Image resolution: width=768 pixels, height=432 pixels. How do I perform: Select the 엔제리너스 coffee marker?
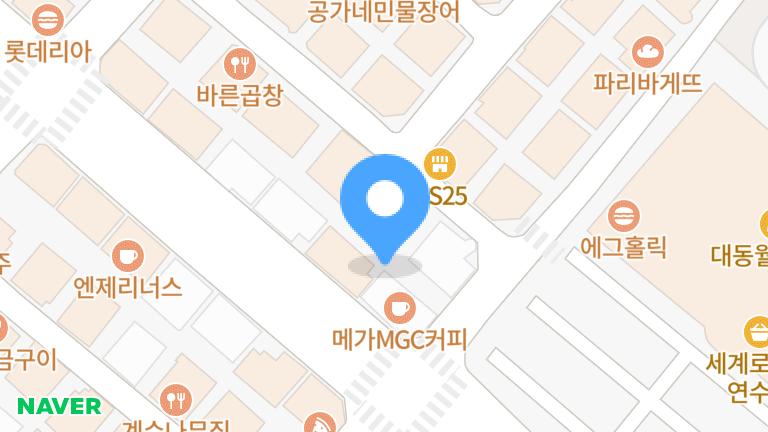(127, 255)
